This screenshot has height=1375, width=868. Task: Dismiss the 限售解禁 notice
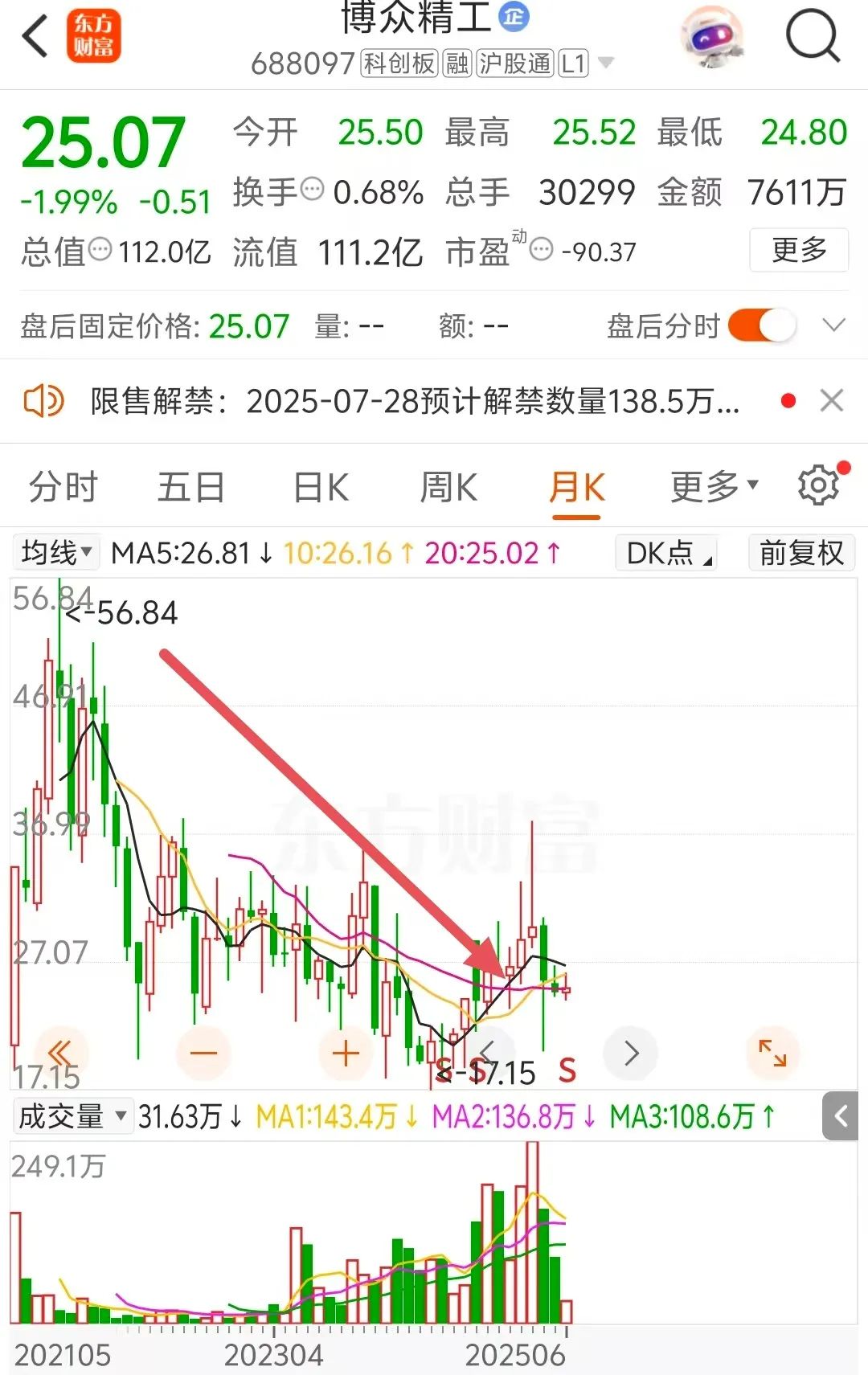pos(832,400)
